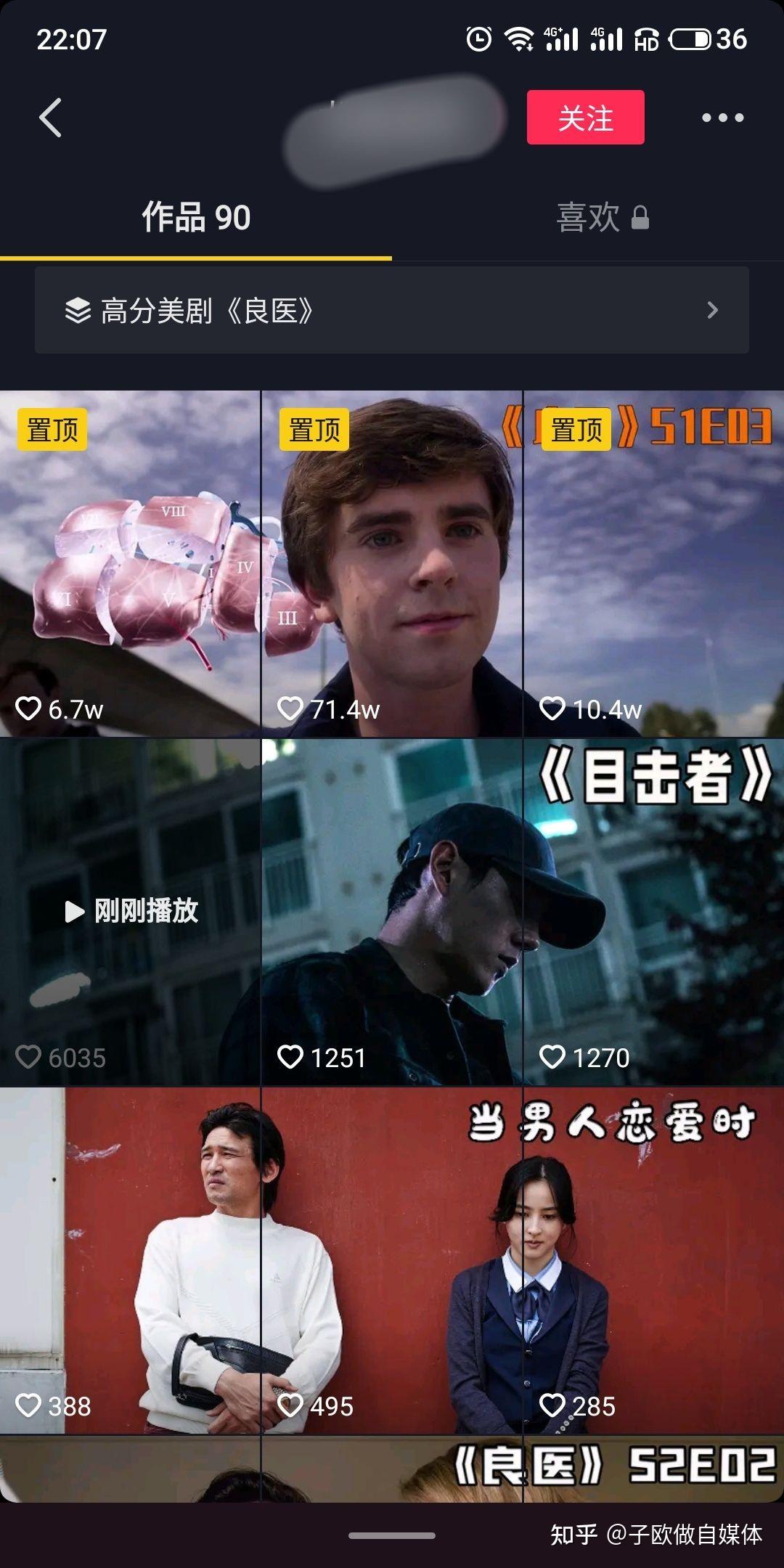This screenshot has height=1568, width=784.
Task: Open pinned video with 6.7w likes
Action: [x=130, y=564]
